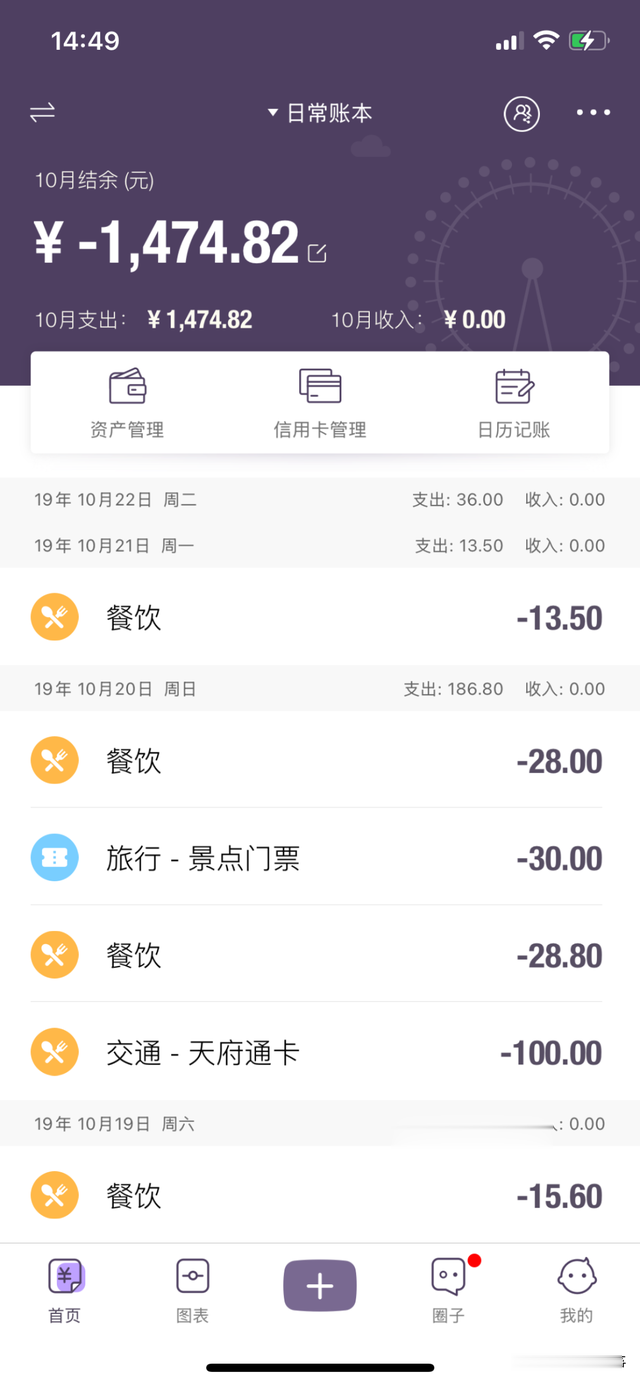
Task: View the 餐饮 record of -28.00
Action: (x=320, y=761)
